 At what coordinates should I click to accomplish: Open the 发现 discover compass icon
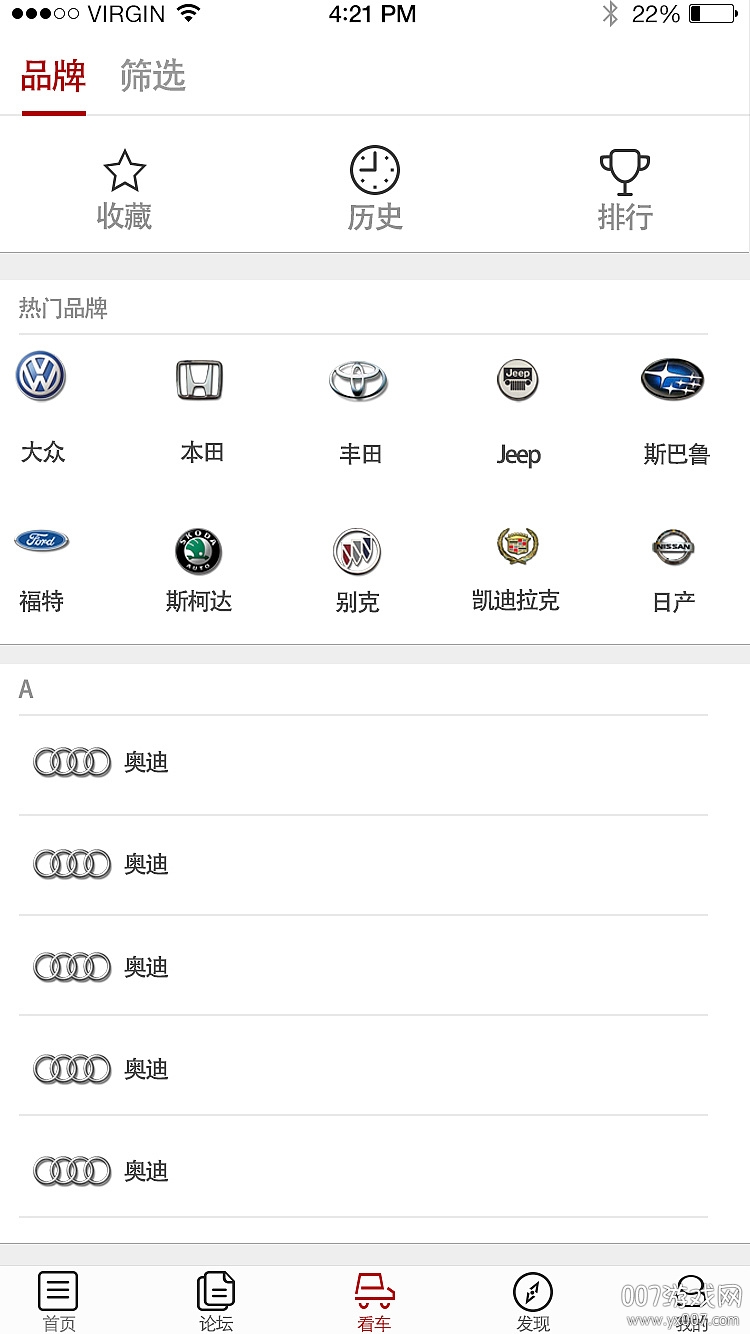click(533, 1296)
